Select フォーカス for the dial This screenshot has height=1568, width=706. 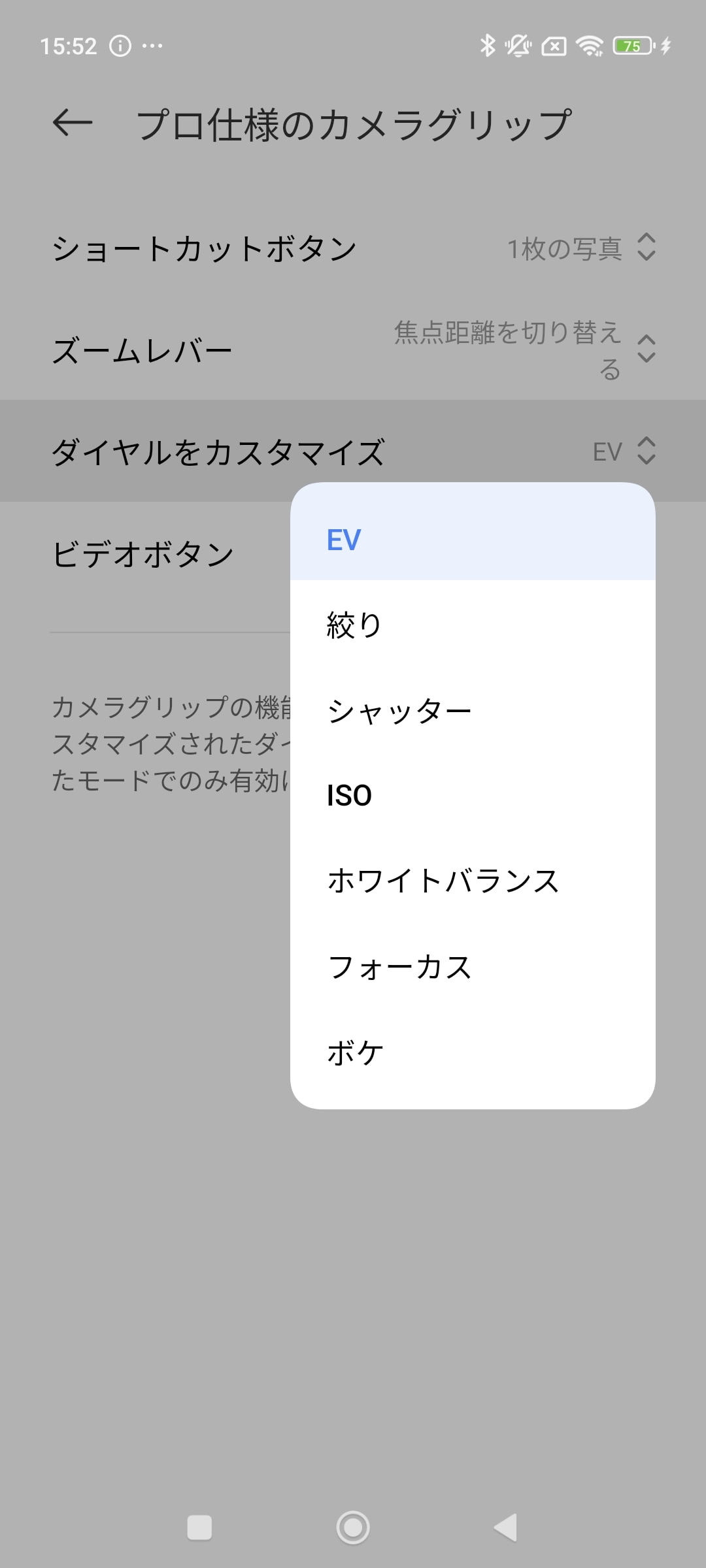tap(472, 966)
